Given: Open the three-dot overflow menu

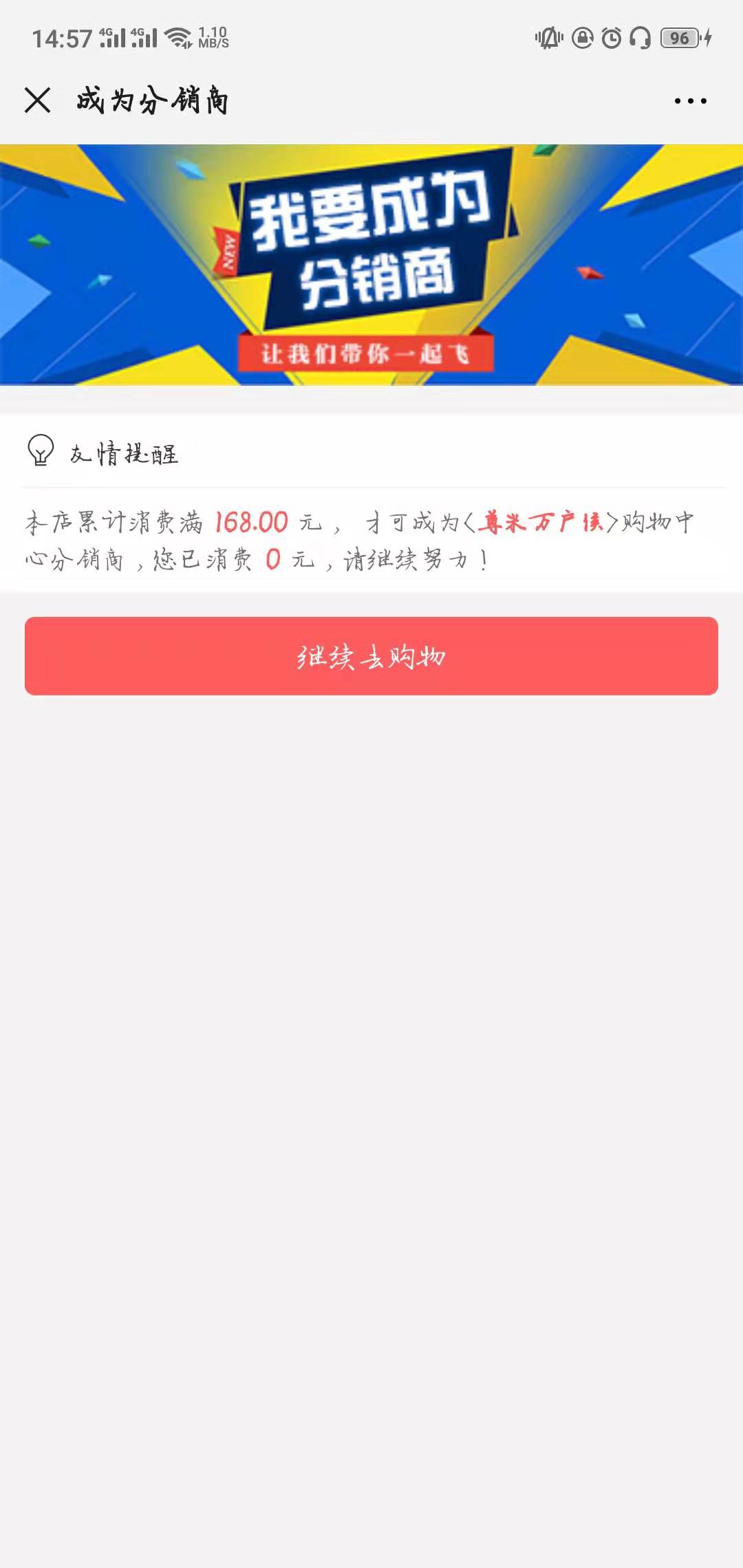Looking at the screenshot, I should coord(690,101).
